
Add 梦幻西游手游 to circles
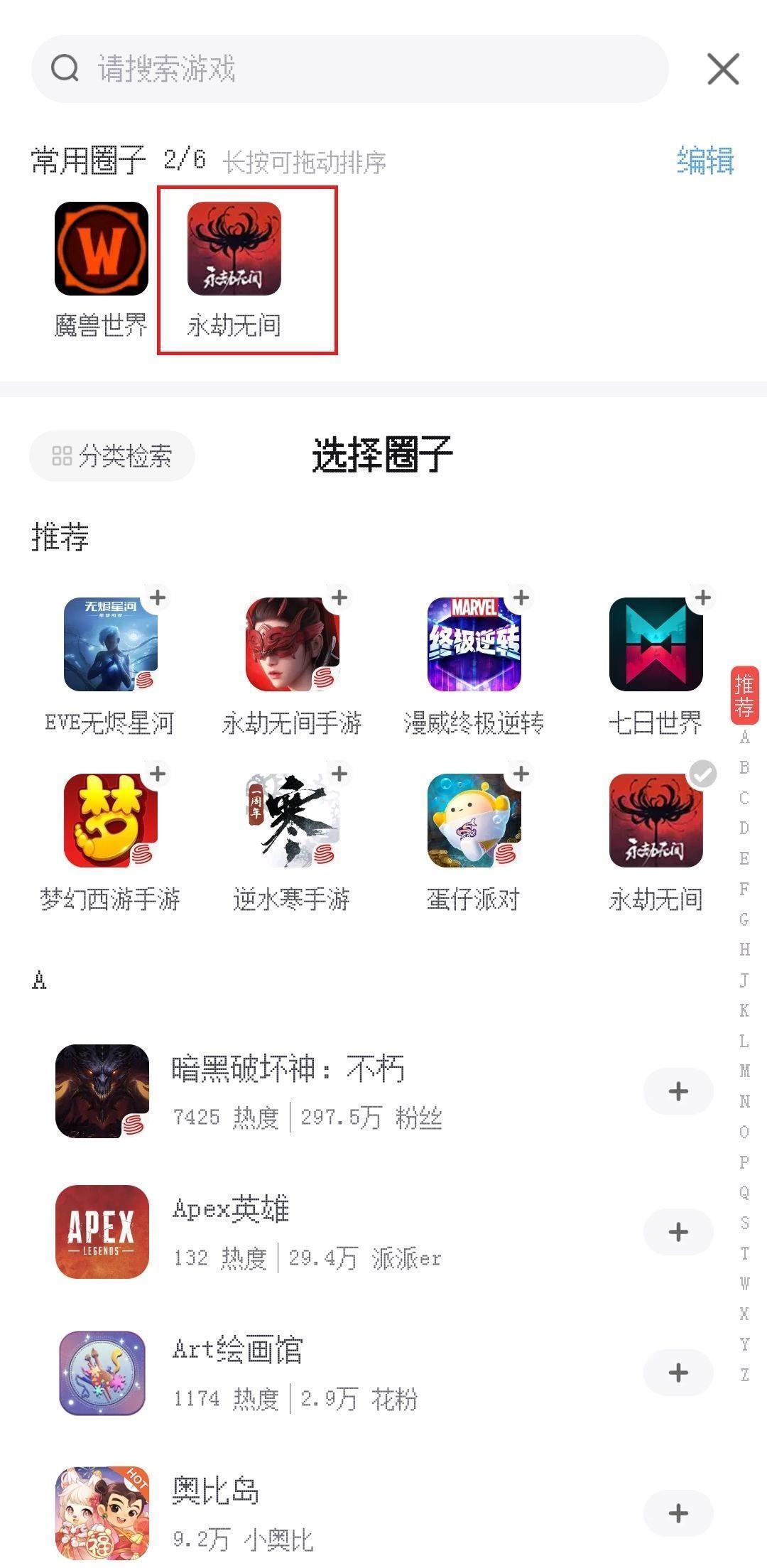click(x=158, y=774)
